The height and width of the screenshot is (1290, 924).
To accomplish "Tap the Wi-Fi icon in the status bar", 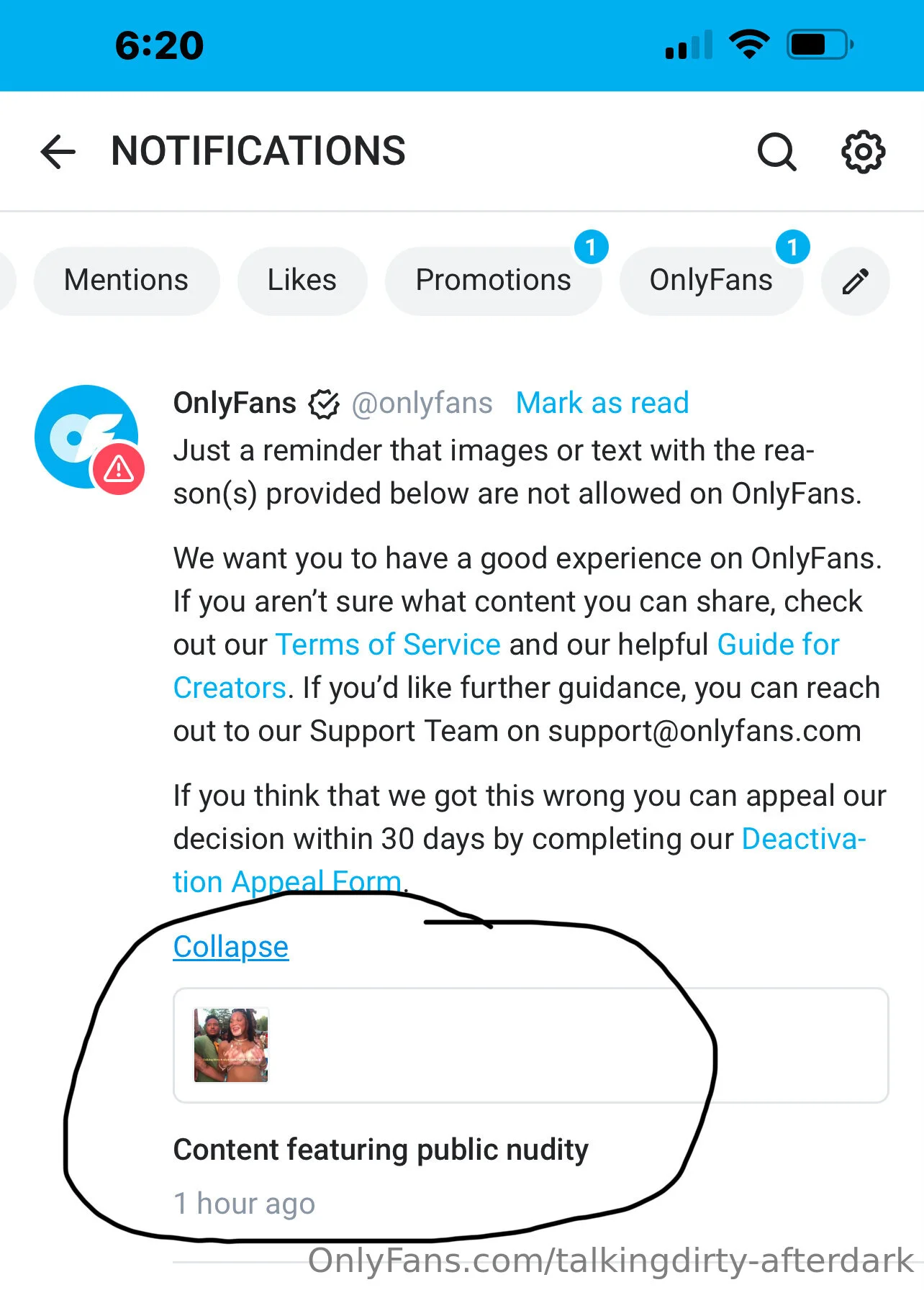I will point(748,45).
